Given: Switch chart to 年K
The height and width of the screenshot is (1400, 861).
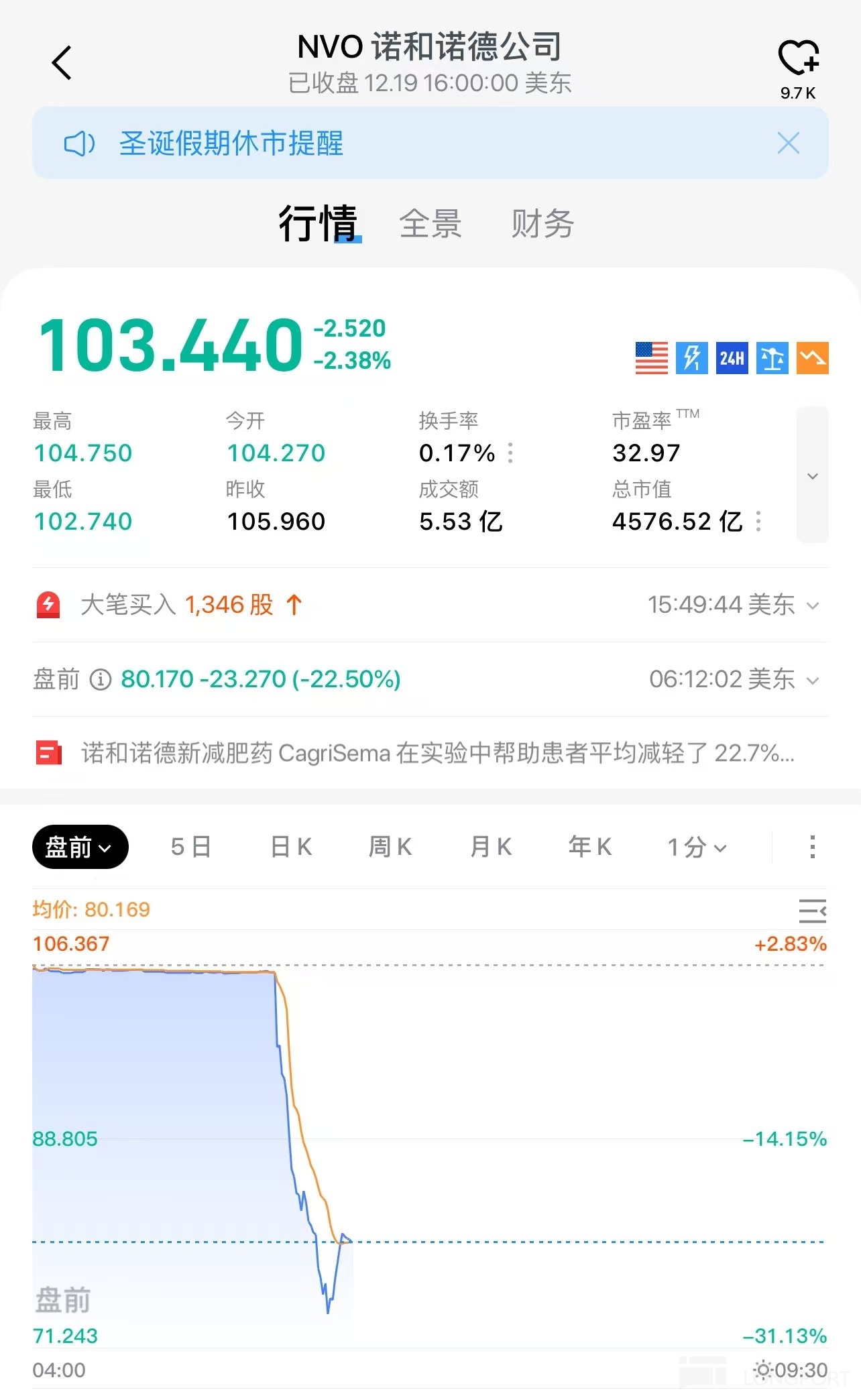Looking at the screenshot, I should tap(590, 847).
